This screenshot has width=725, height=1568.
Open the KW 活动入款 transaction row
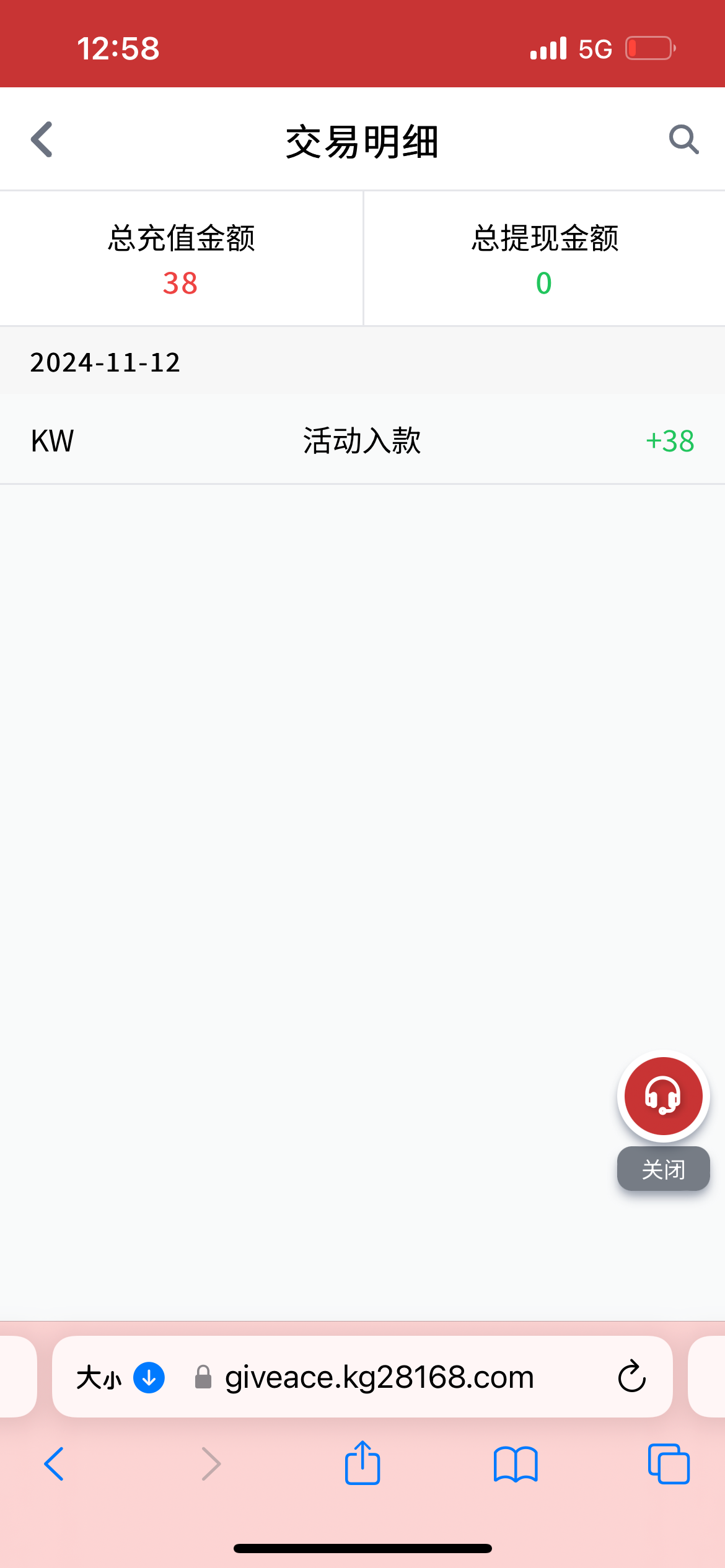point(362,441)
